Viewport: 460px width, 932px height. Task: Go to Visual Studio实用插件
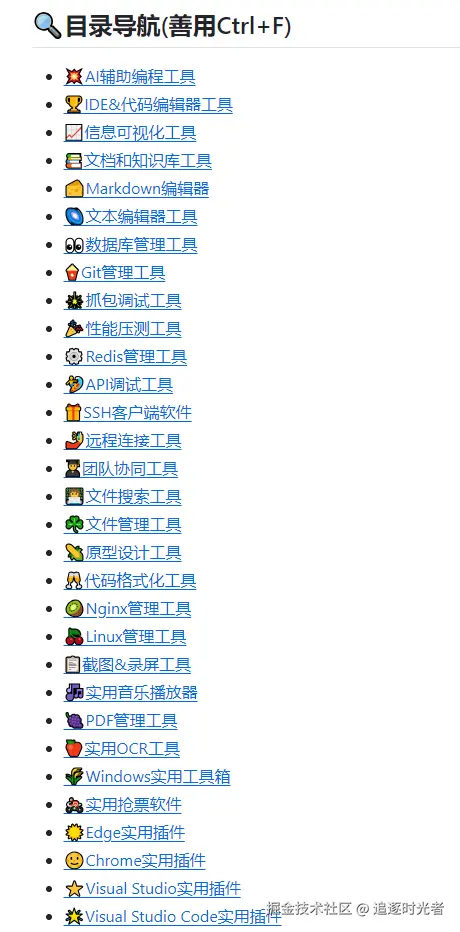pyautogui.click(x=152, y=888)
